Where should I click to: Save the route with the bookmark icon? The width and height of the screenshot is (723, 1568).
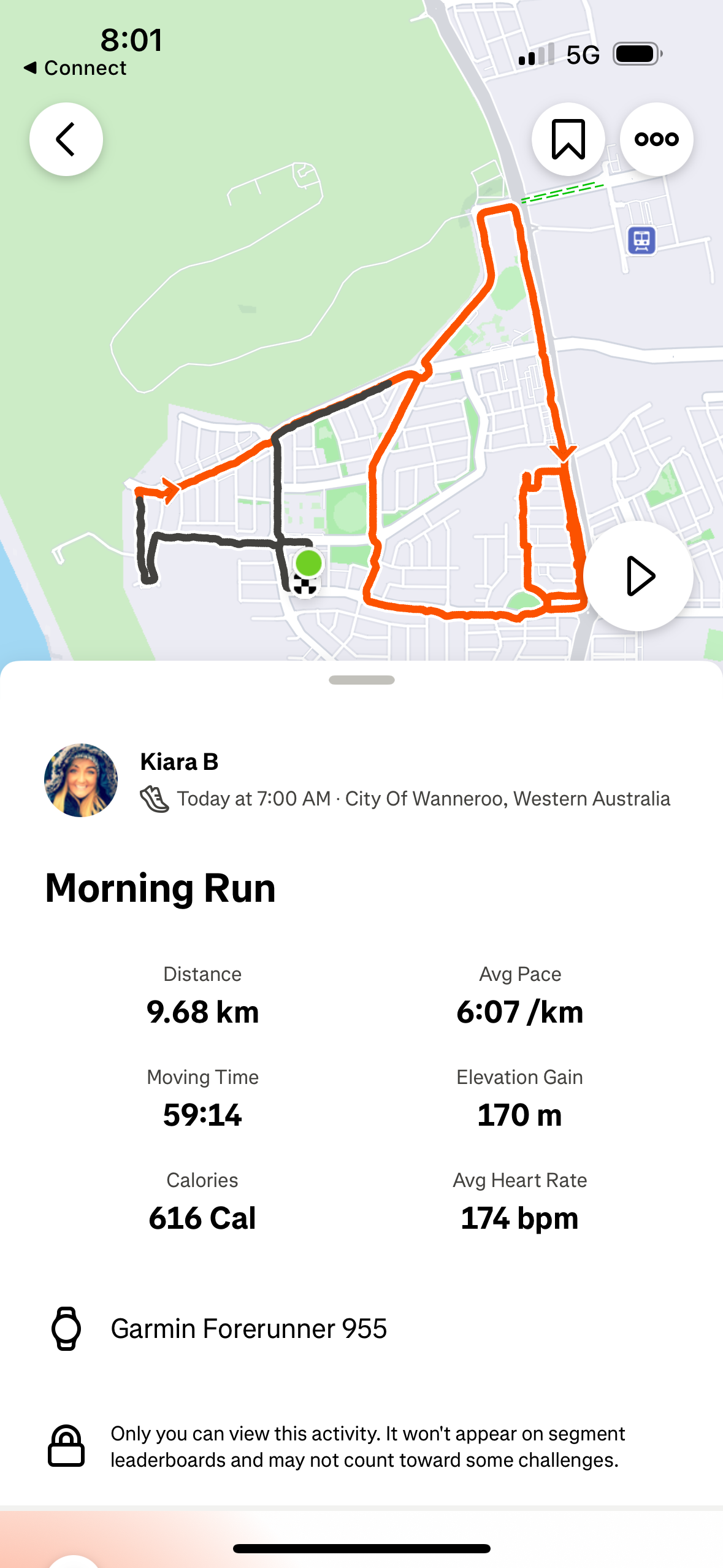(568, 139)
